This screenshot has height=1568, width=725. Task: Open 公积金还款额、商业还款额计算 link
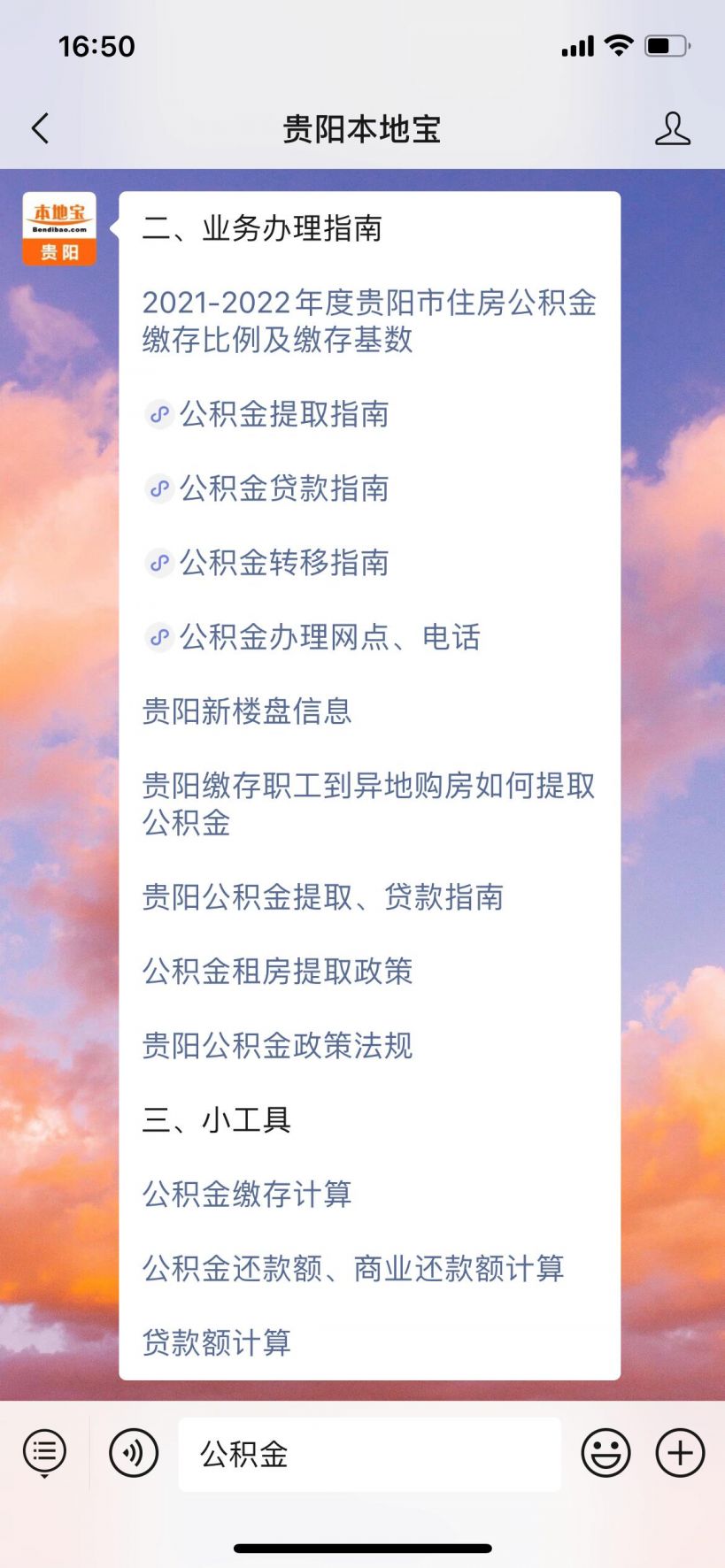[352, 1269]
